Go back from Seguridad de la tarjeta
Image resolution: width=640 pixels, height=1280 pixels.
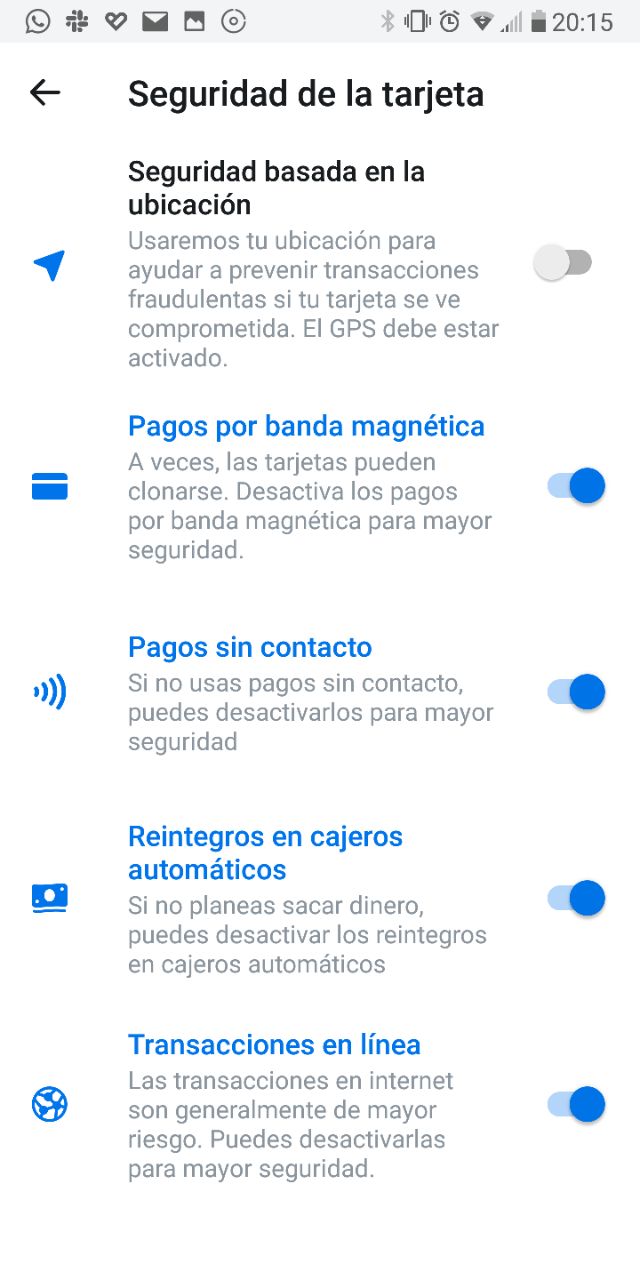pos(45,93)
